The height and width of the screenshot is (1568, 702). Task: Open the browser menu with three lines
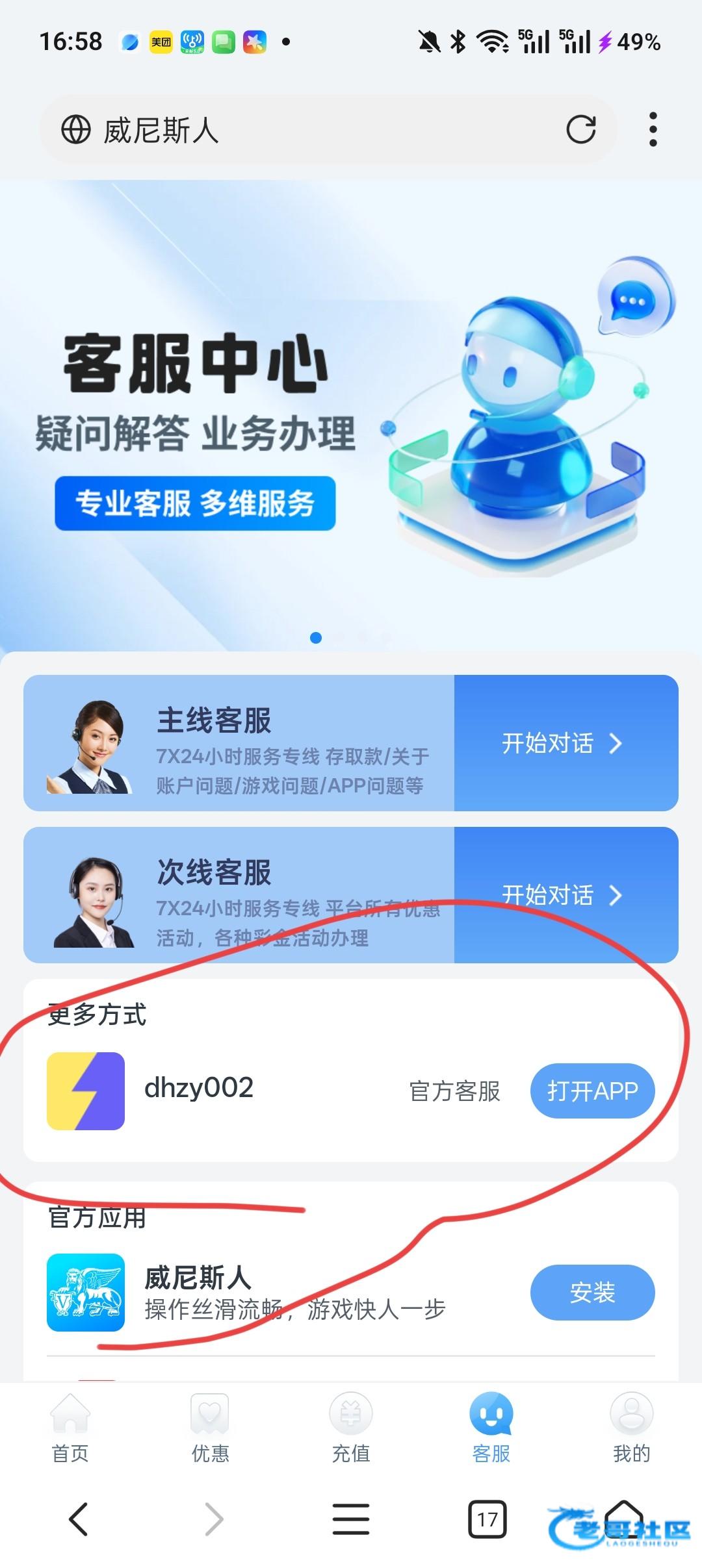pyautogui.click(x=350, y=1519)
